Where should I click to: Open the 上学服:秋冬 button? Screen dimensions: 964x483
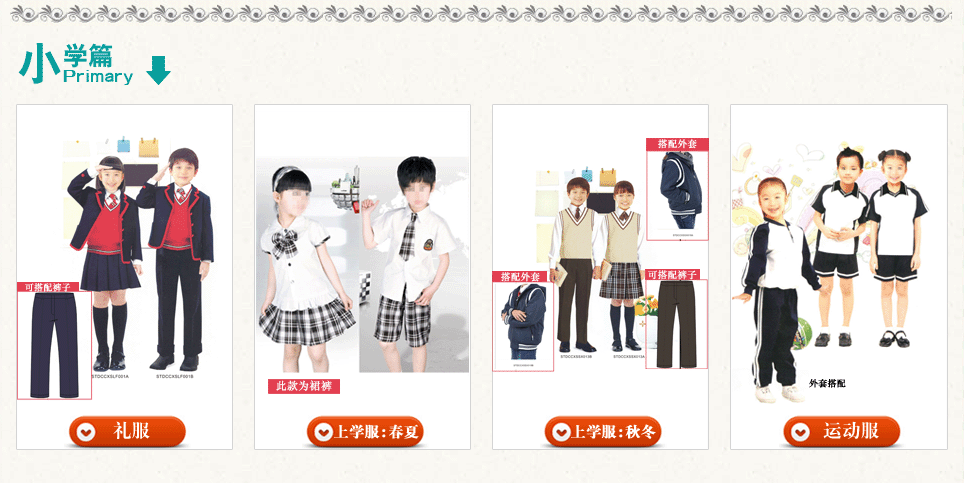click(x=603, y=432)
